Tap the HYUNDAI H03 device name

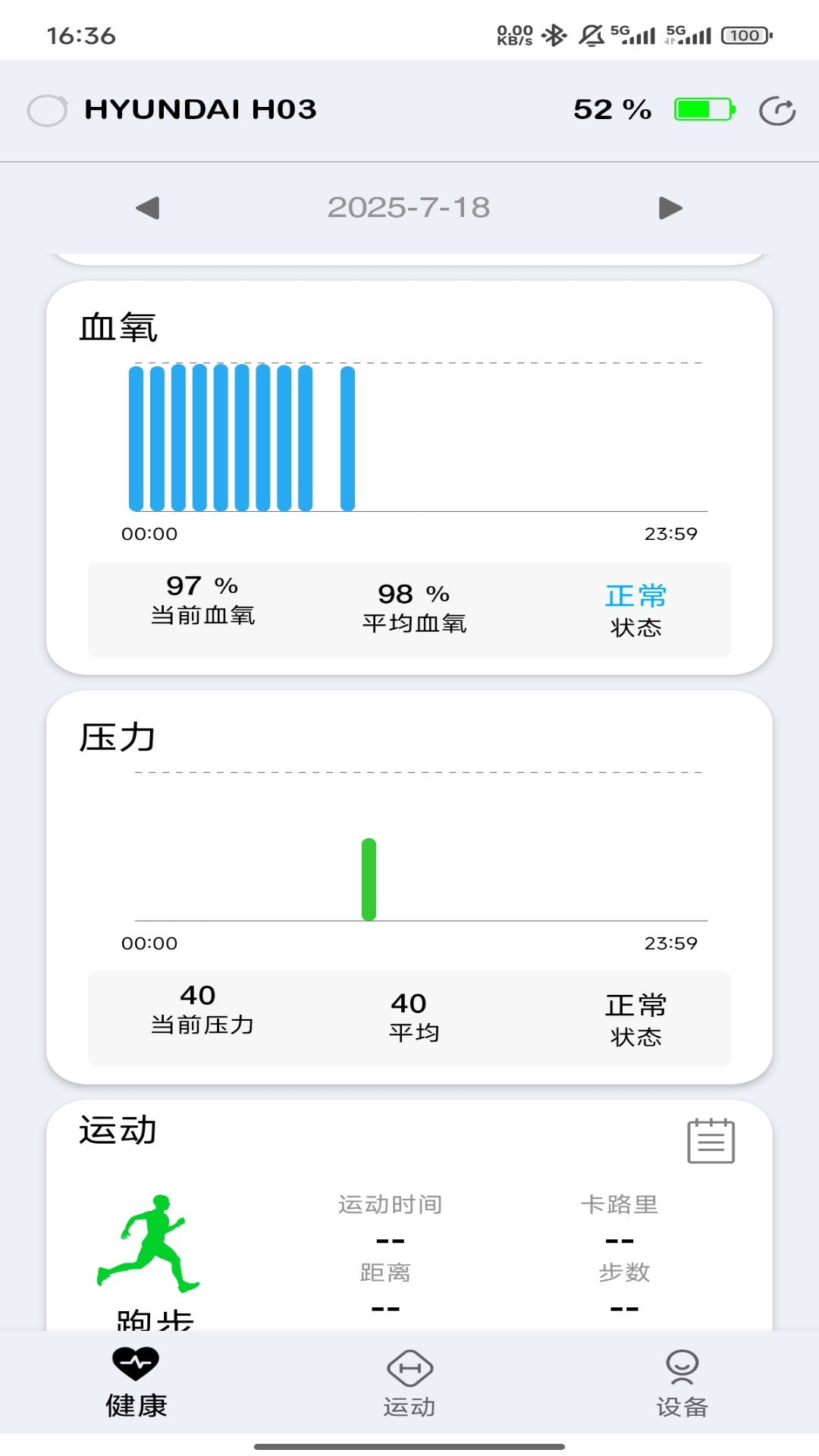click(200, 110)
